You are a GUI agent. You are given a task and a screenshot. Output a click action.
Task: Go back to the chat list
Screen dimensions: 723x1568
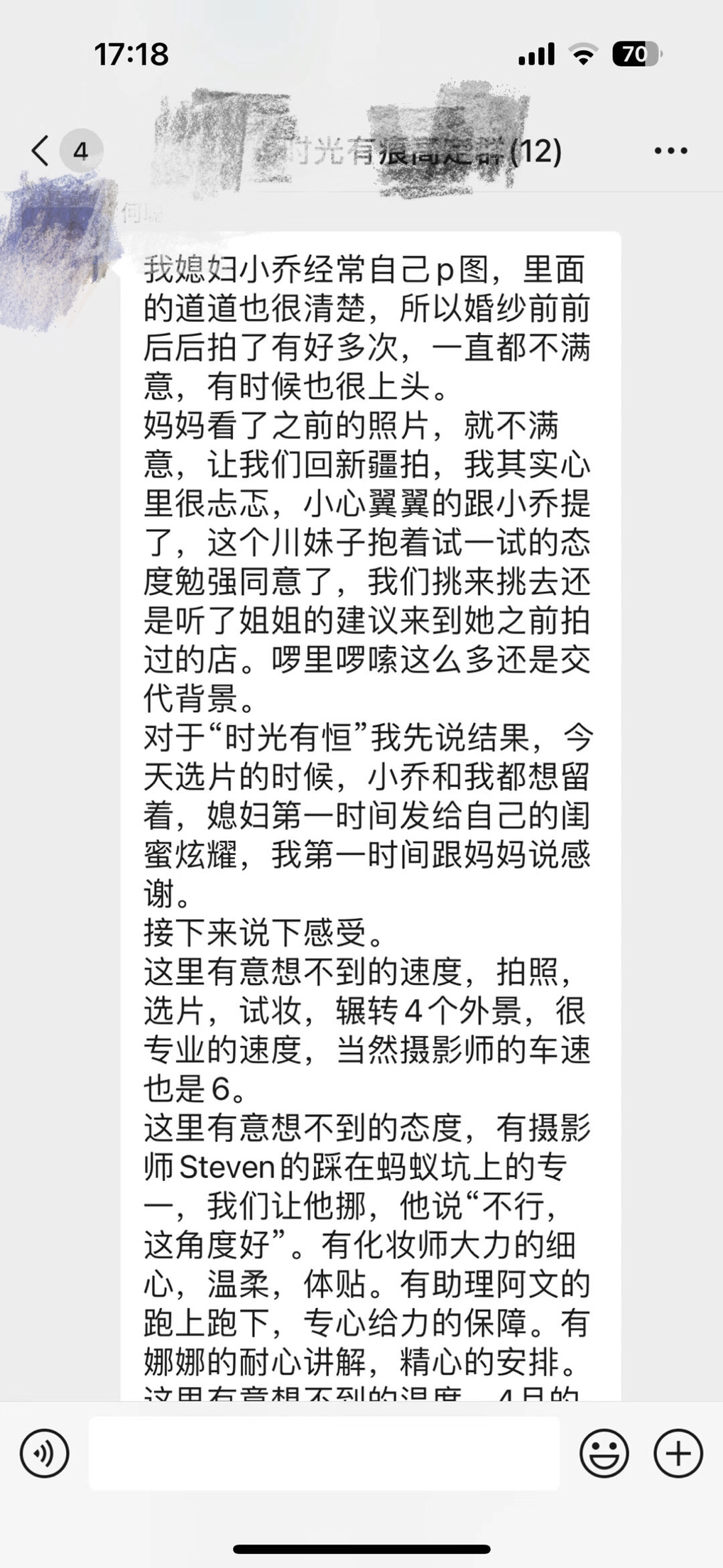(x=40, y=151)
